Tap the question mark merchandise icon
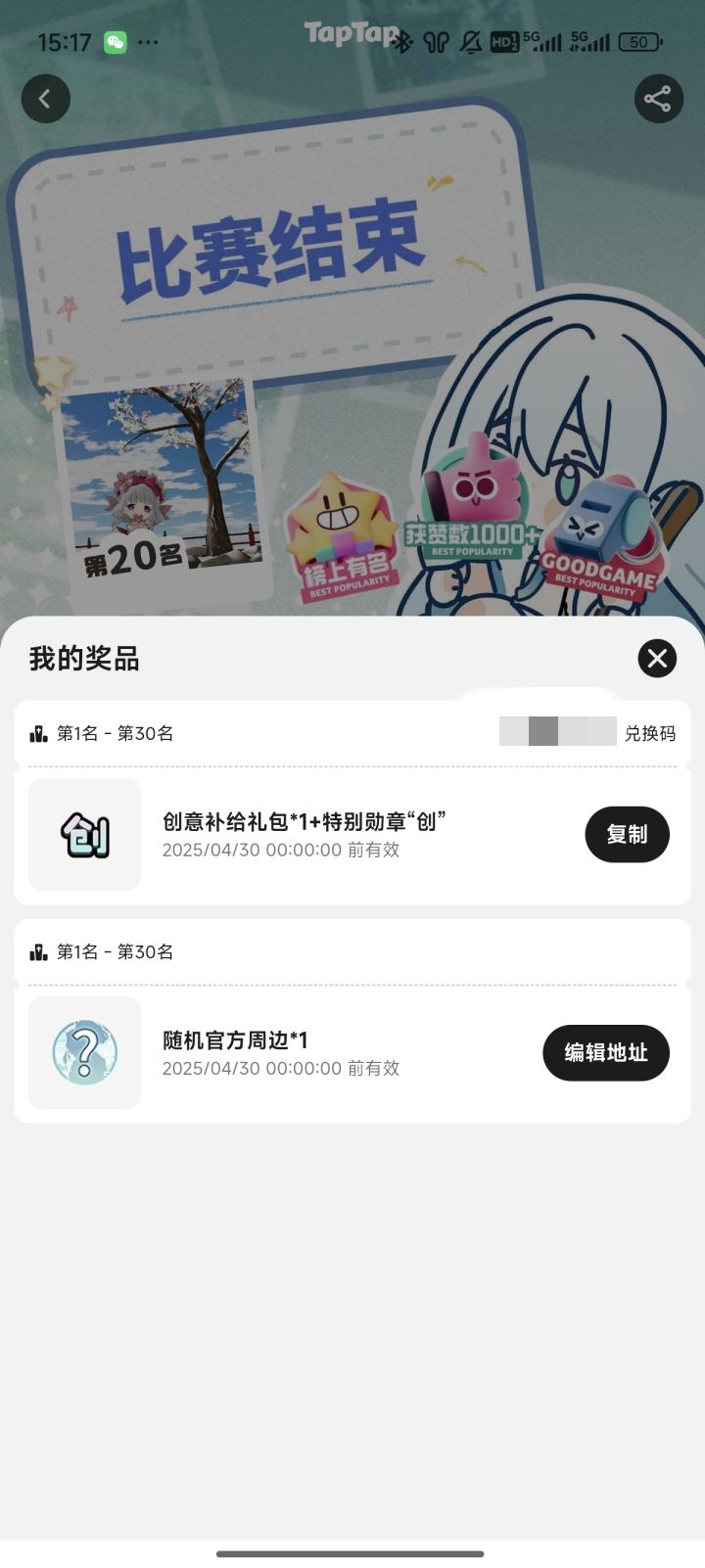 (84, 1052)
